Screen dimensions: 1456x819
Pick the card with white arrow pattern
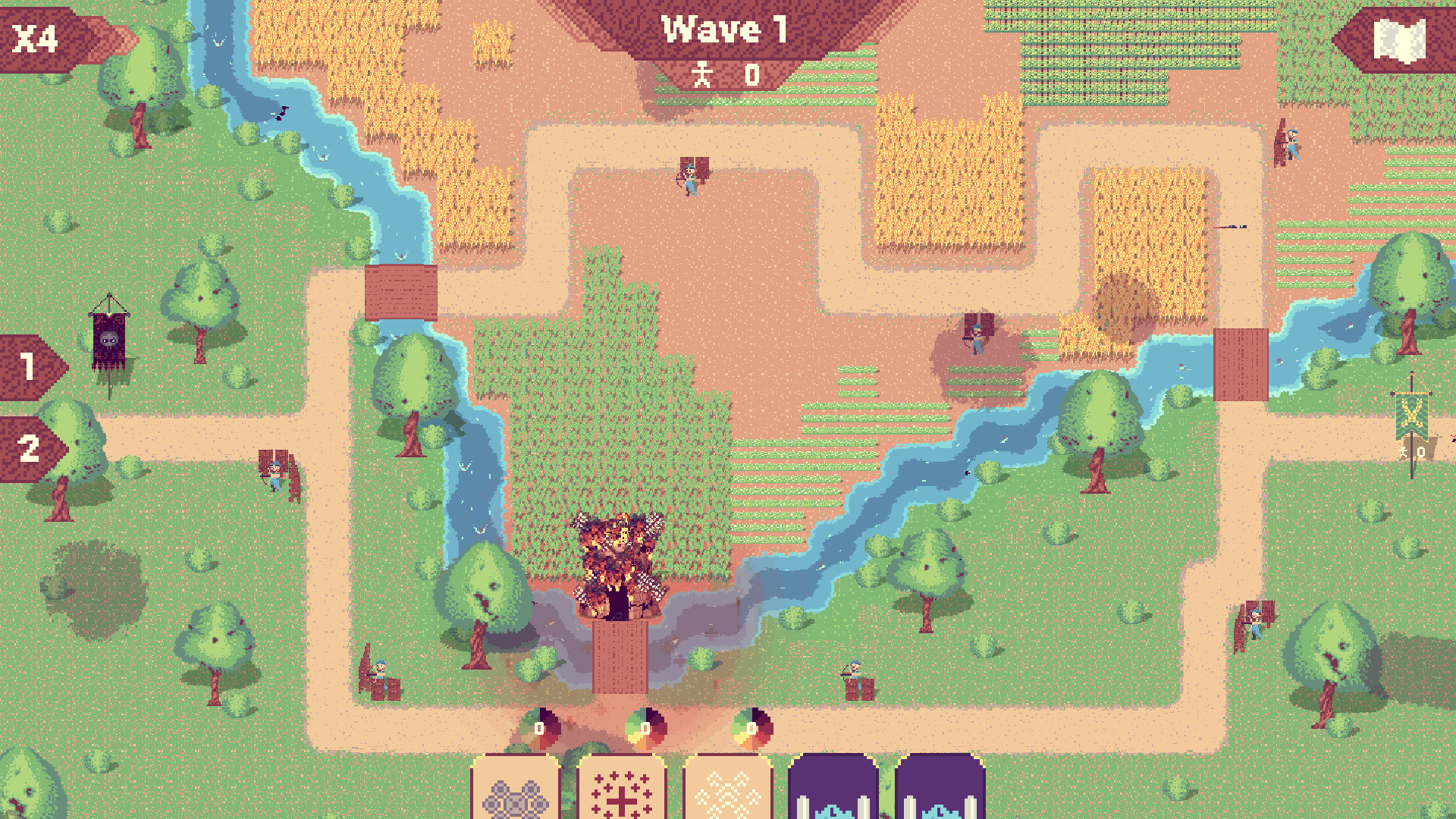[727, 790]
